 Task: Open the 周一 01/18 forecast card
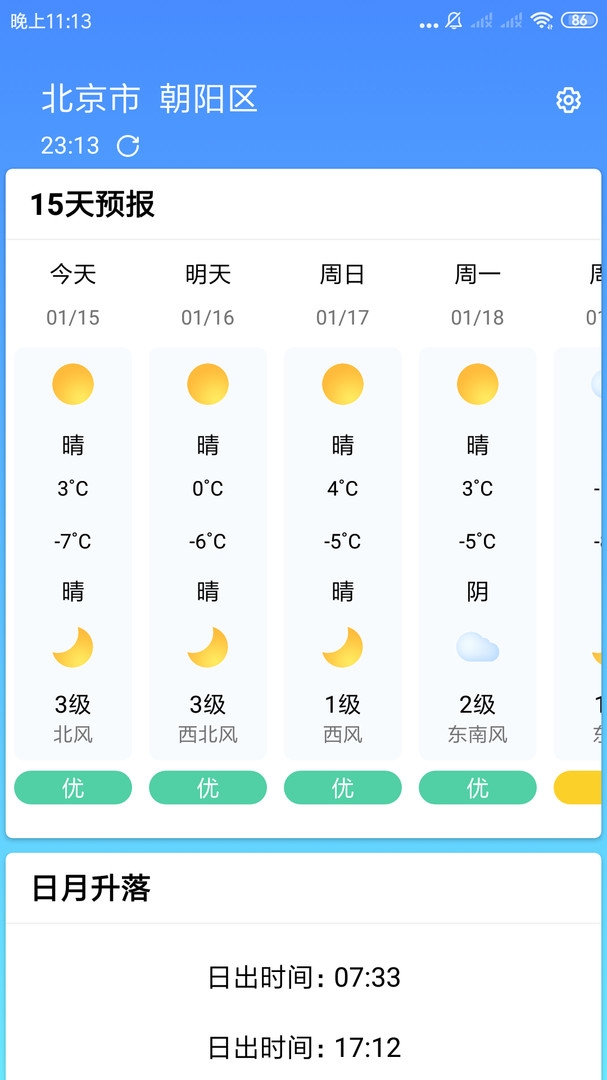point(477,554)
